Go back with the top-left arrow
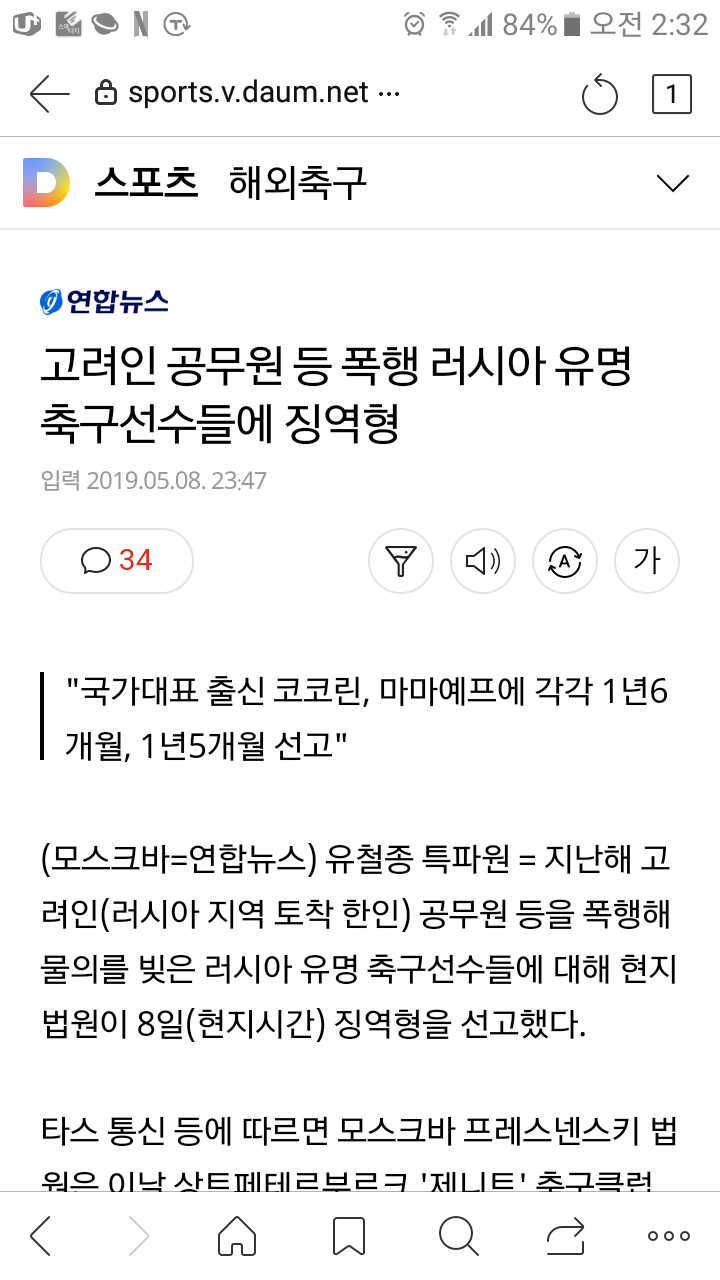Image resolution: width=720 pixels, height=1280 pixels. 49,94
